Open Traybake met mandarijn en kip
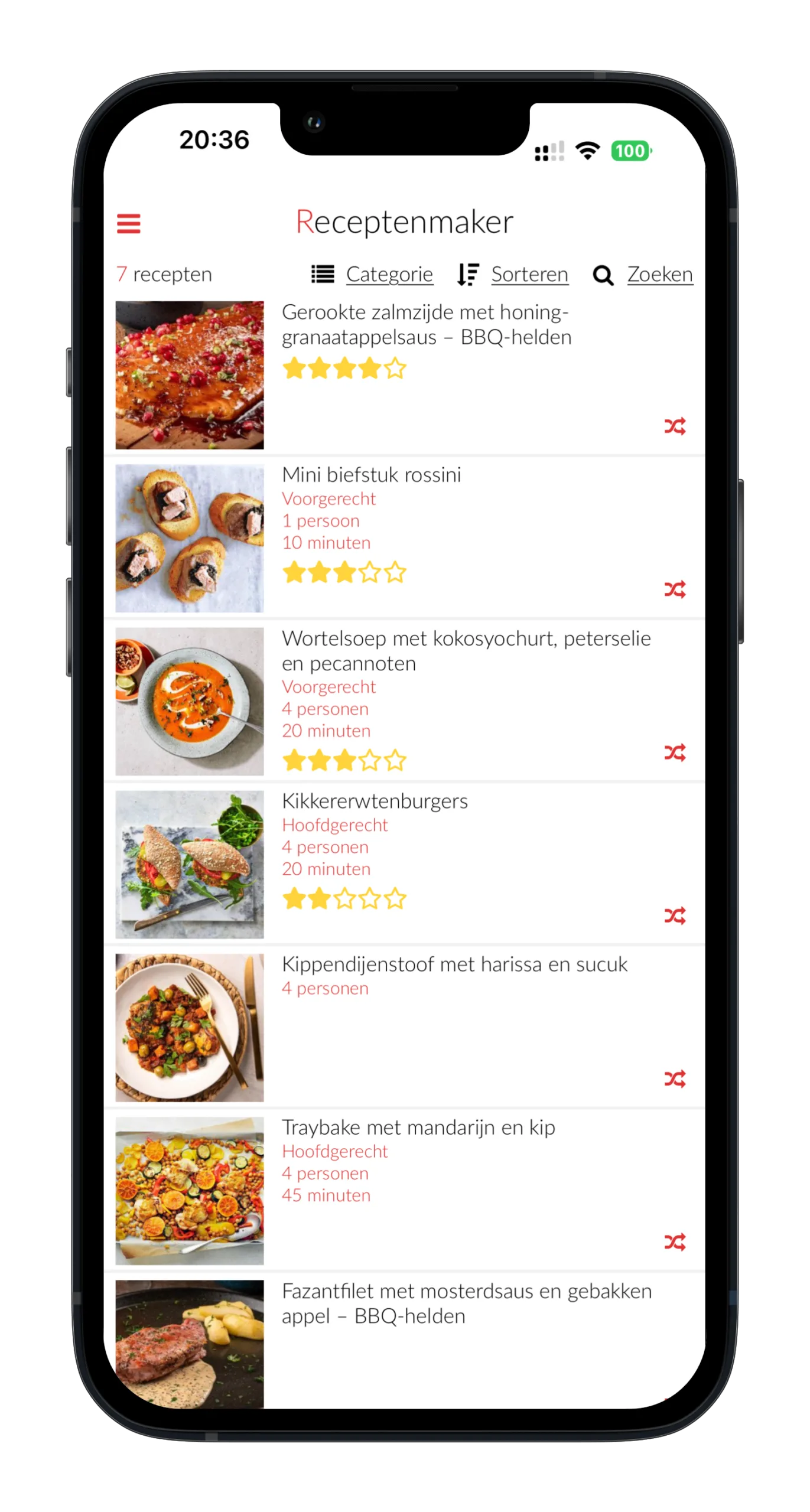The image size is (810, 1512). pyautogui.click(x=418, y=1128)
